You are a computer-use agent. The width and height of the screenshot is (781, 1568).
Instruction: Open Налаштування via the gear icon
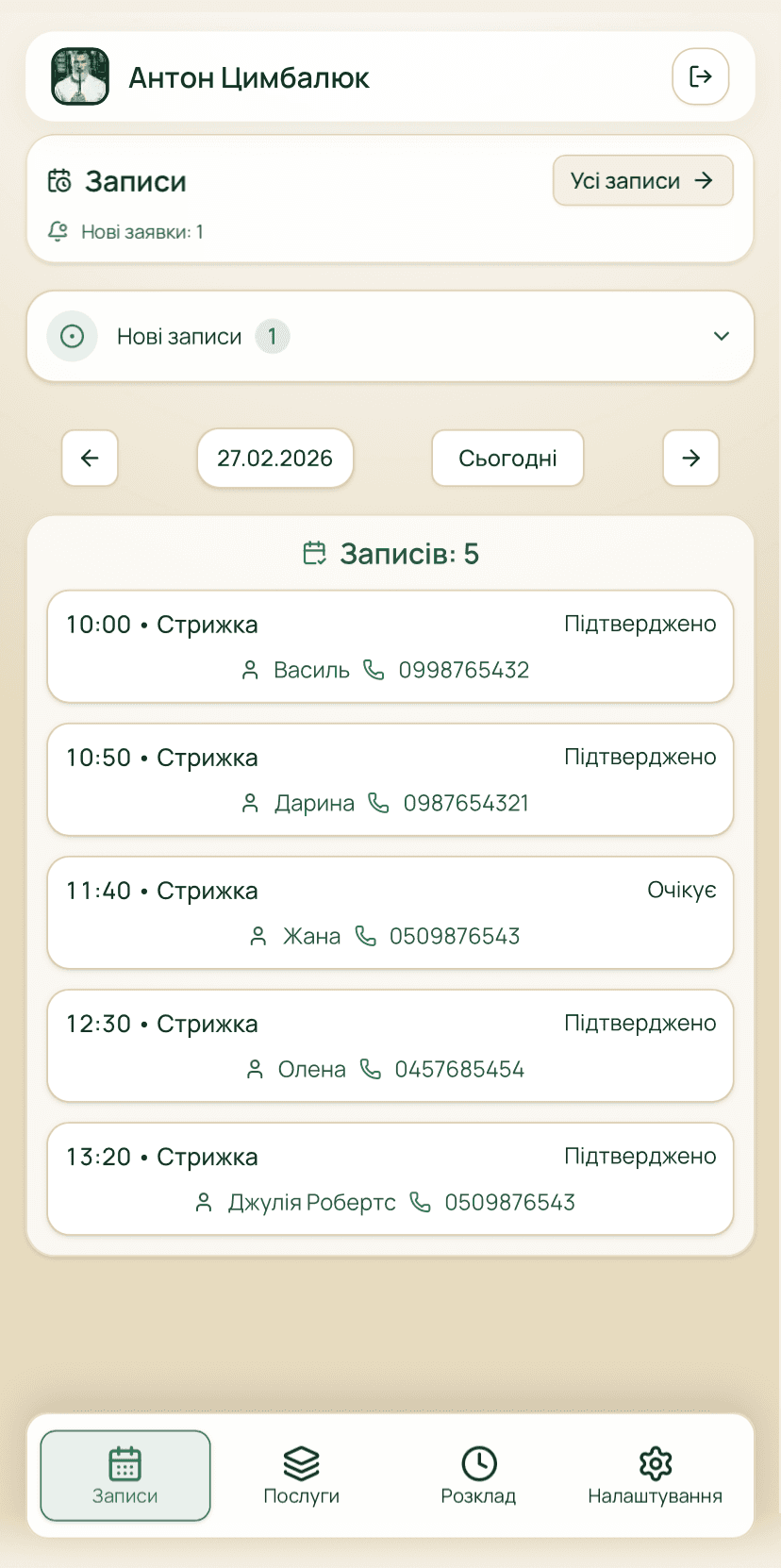655,1463
